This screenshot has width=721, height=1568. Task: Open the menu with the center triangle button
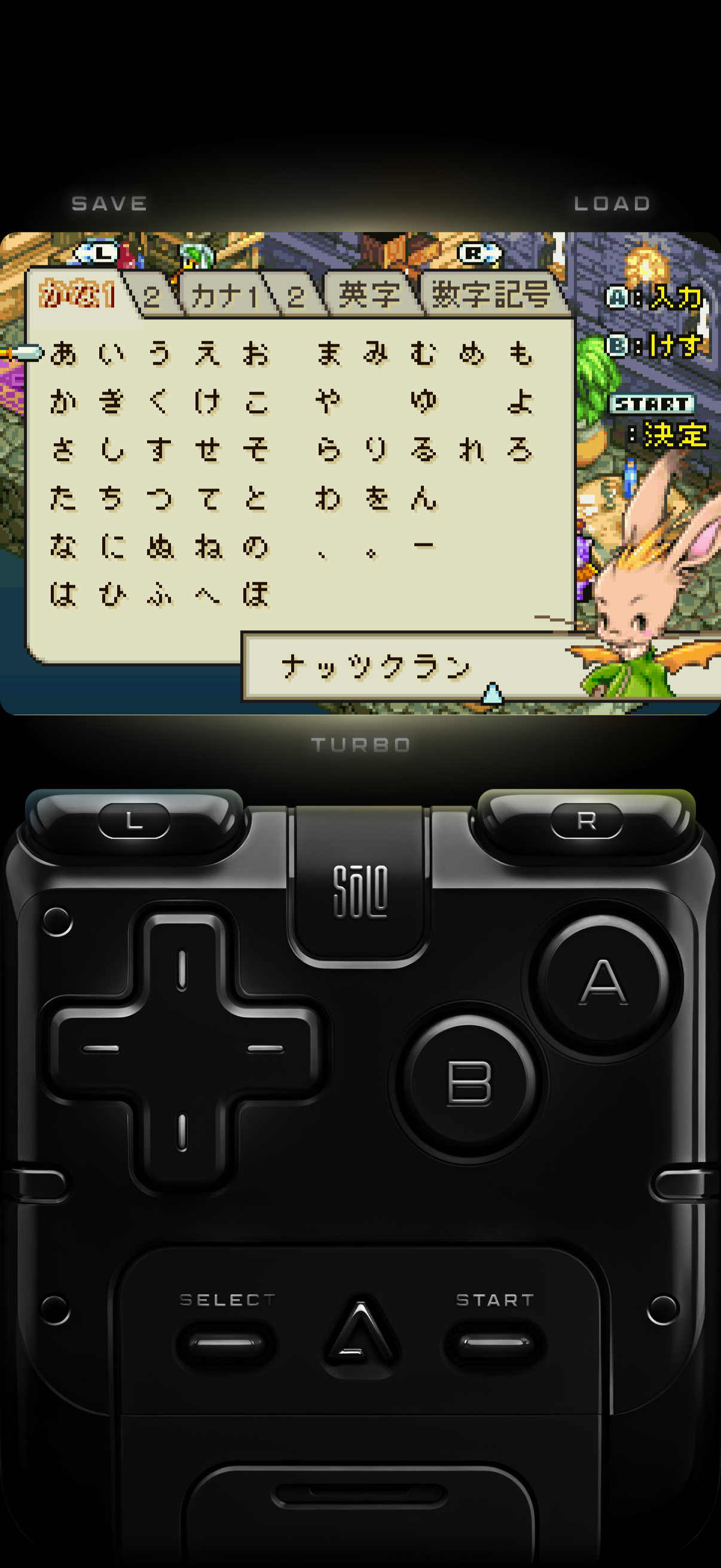pos(361,1333)
